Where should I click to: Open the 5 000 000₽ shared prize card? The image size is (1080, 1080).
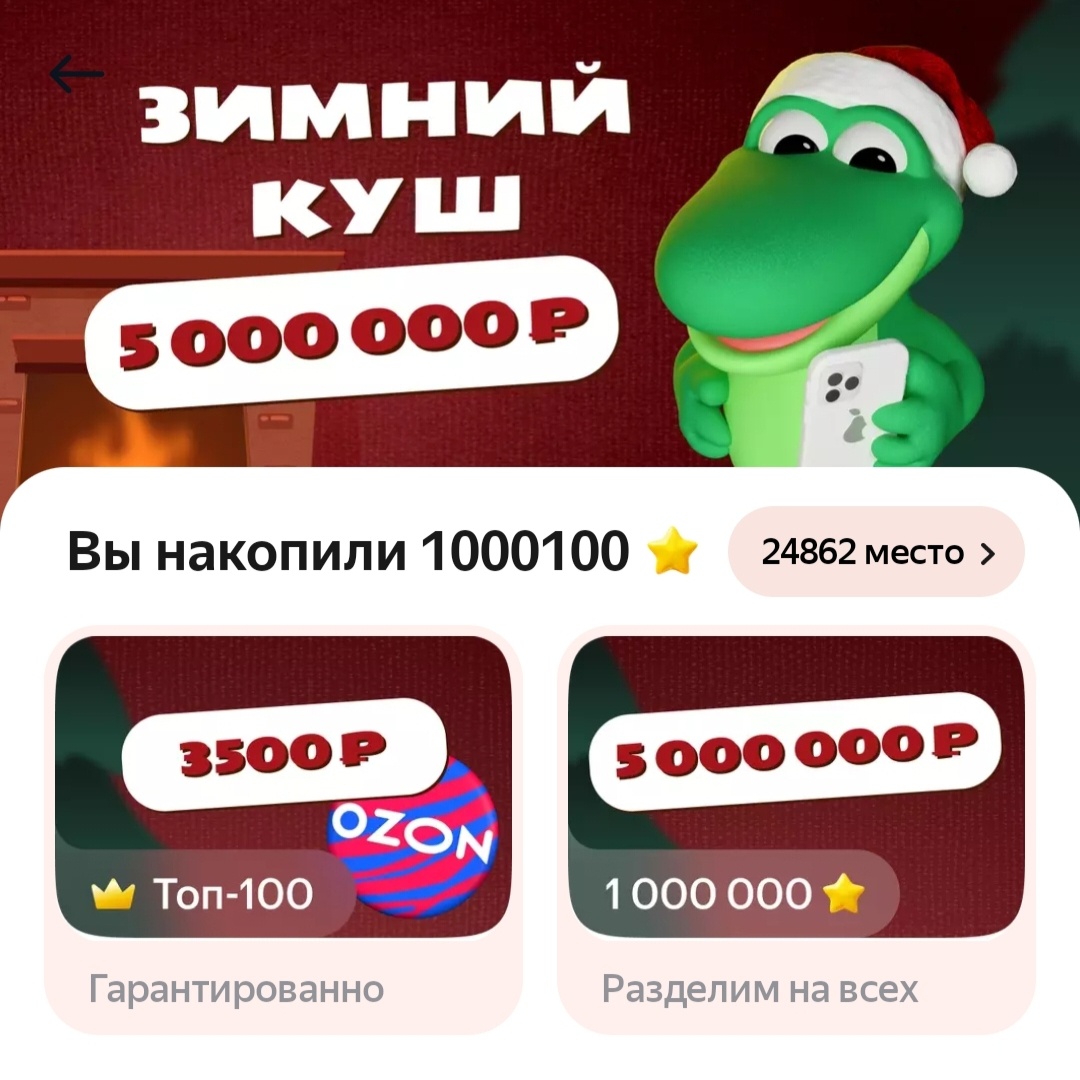(796, 830)
